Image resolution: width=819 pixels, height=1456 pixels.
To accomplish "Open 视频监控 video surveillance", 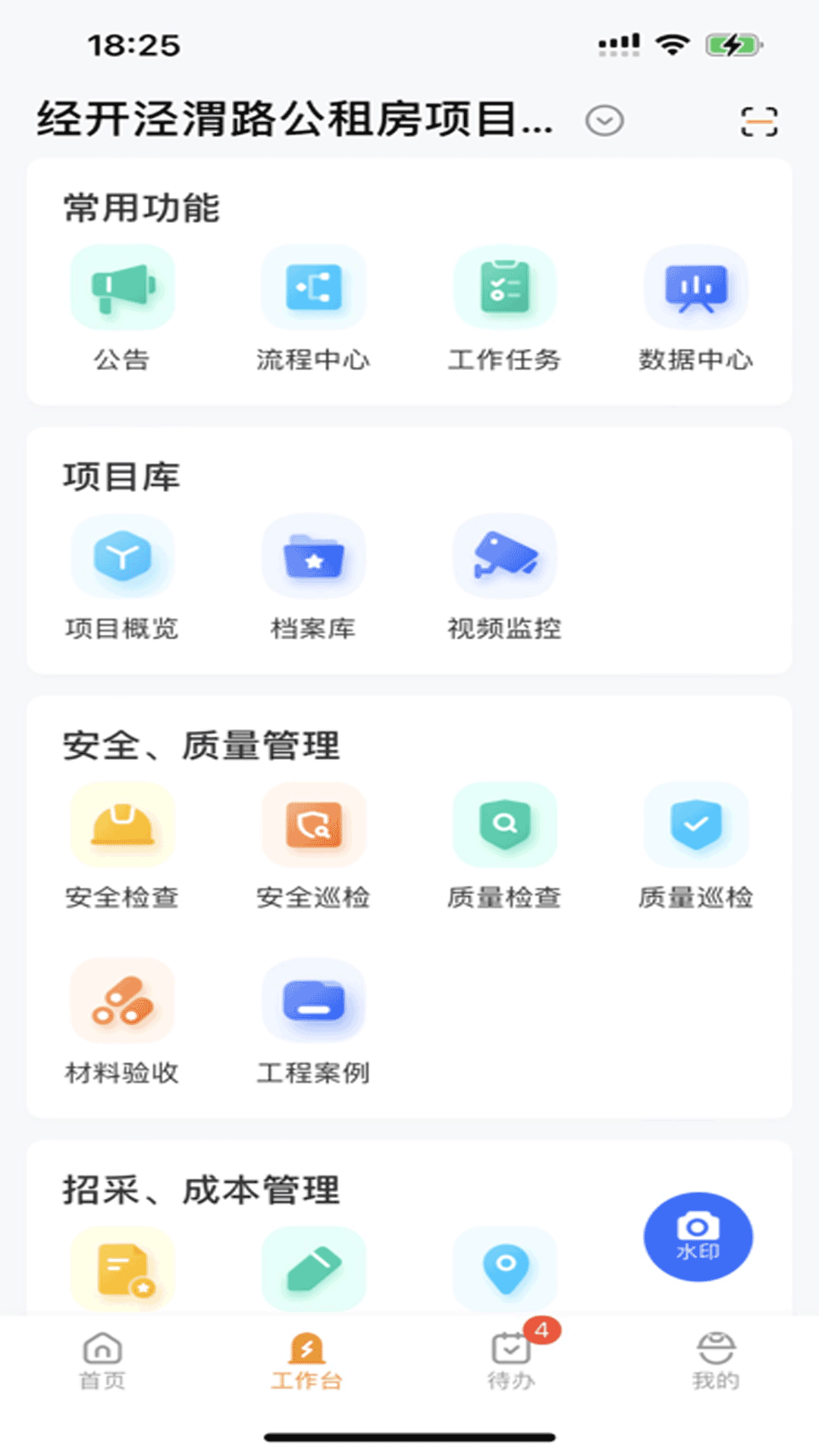I will [x=505, y=556].
